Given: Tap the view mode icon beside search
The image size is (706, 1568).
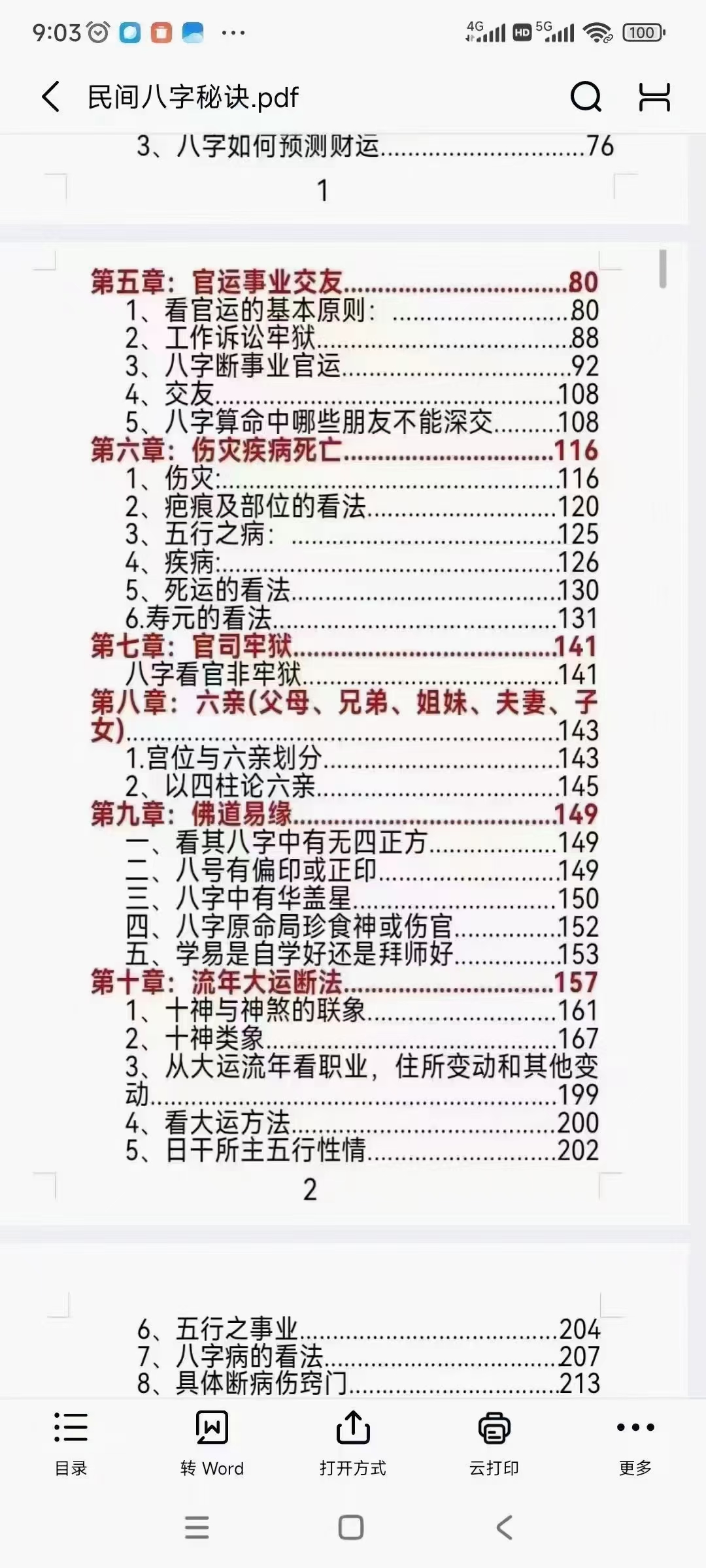Looking at the screenshot, I should [x=654, y=97].
